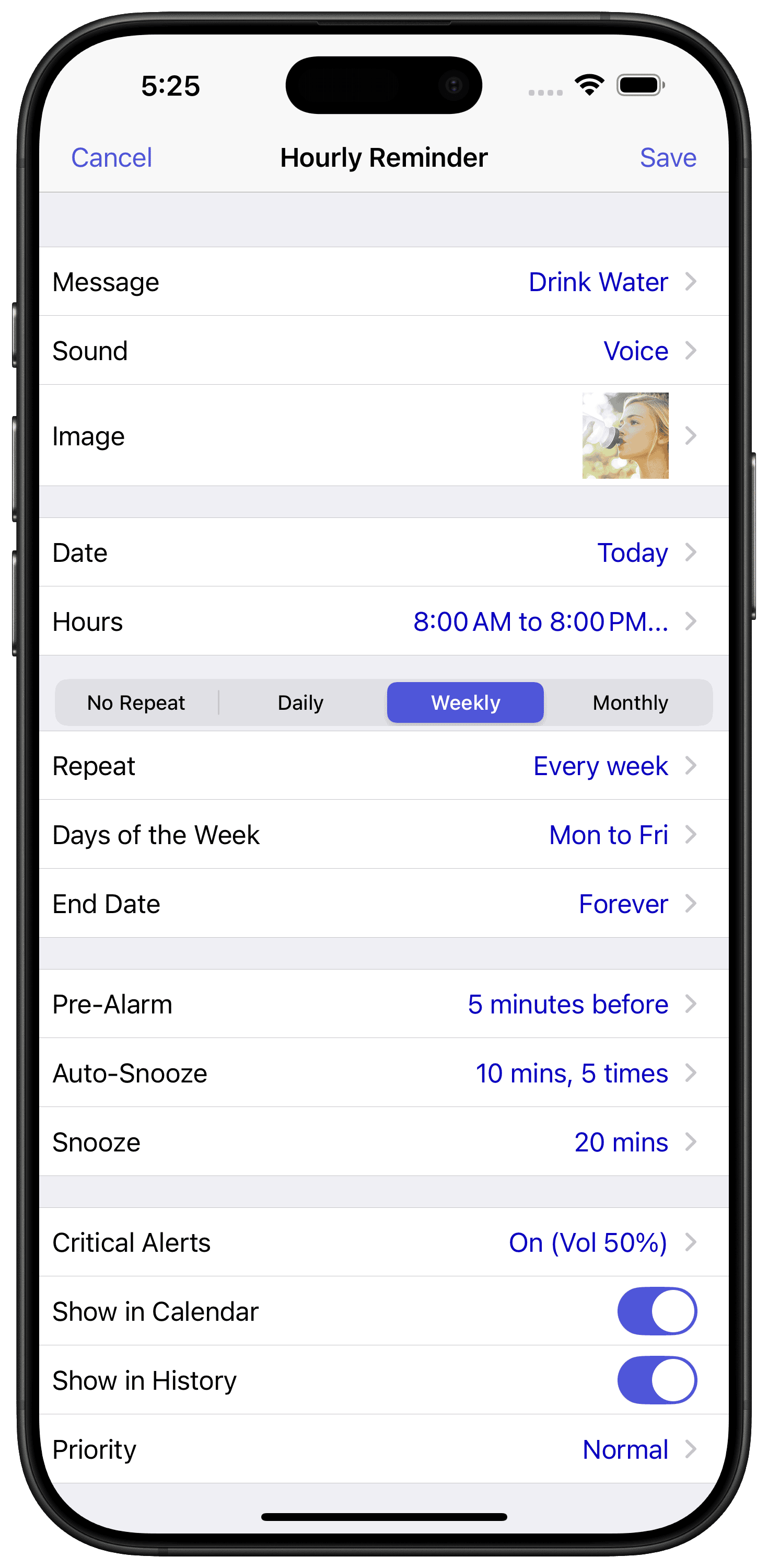The image size is (768, 1568).
Task: Switch repeat mode to Monthly
Action: click(630, 702)
